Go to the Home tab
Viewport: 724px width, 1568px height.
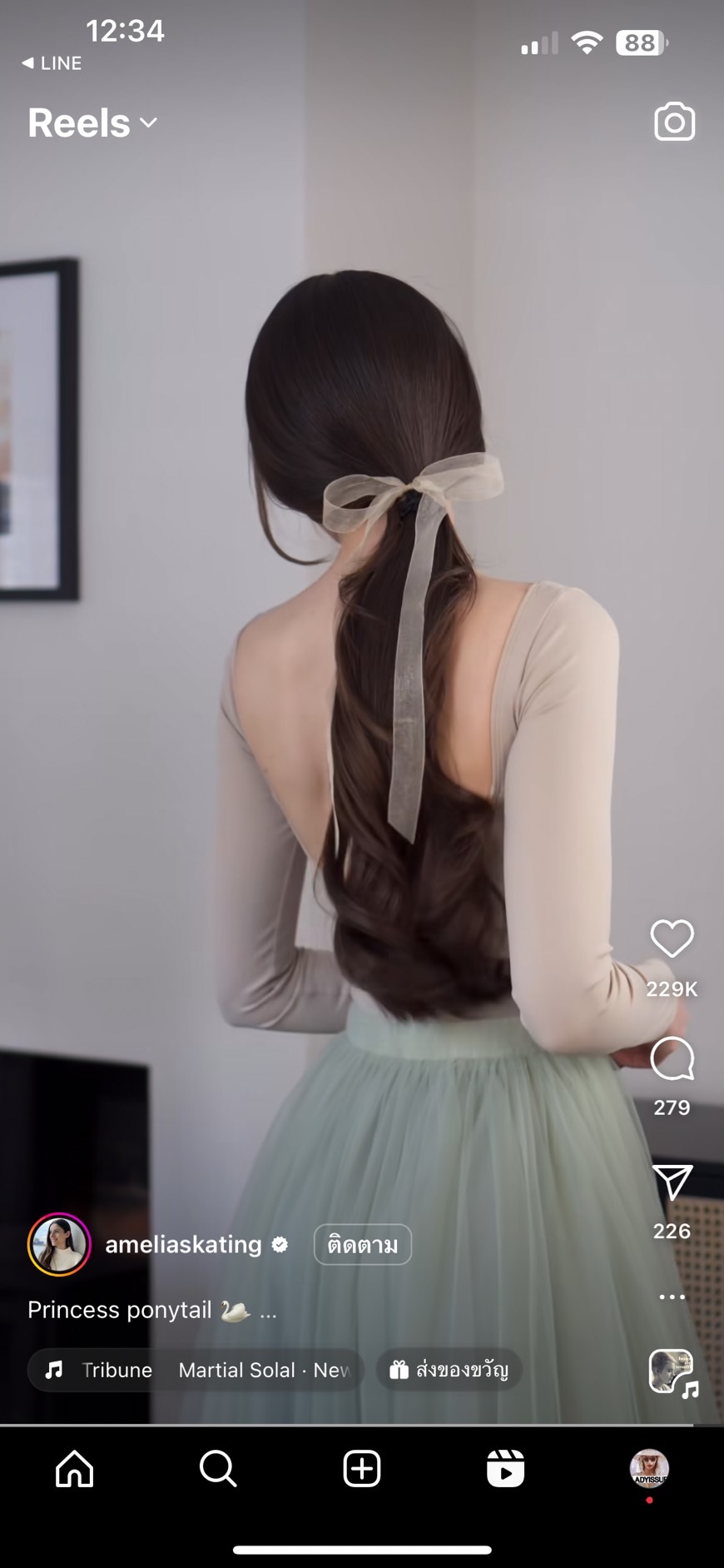pyautogui.click(x=75, y=1468)
